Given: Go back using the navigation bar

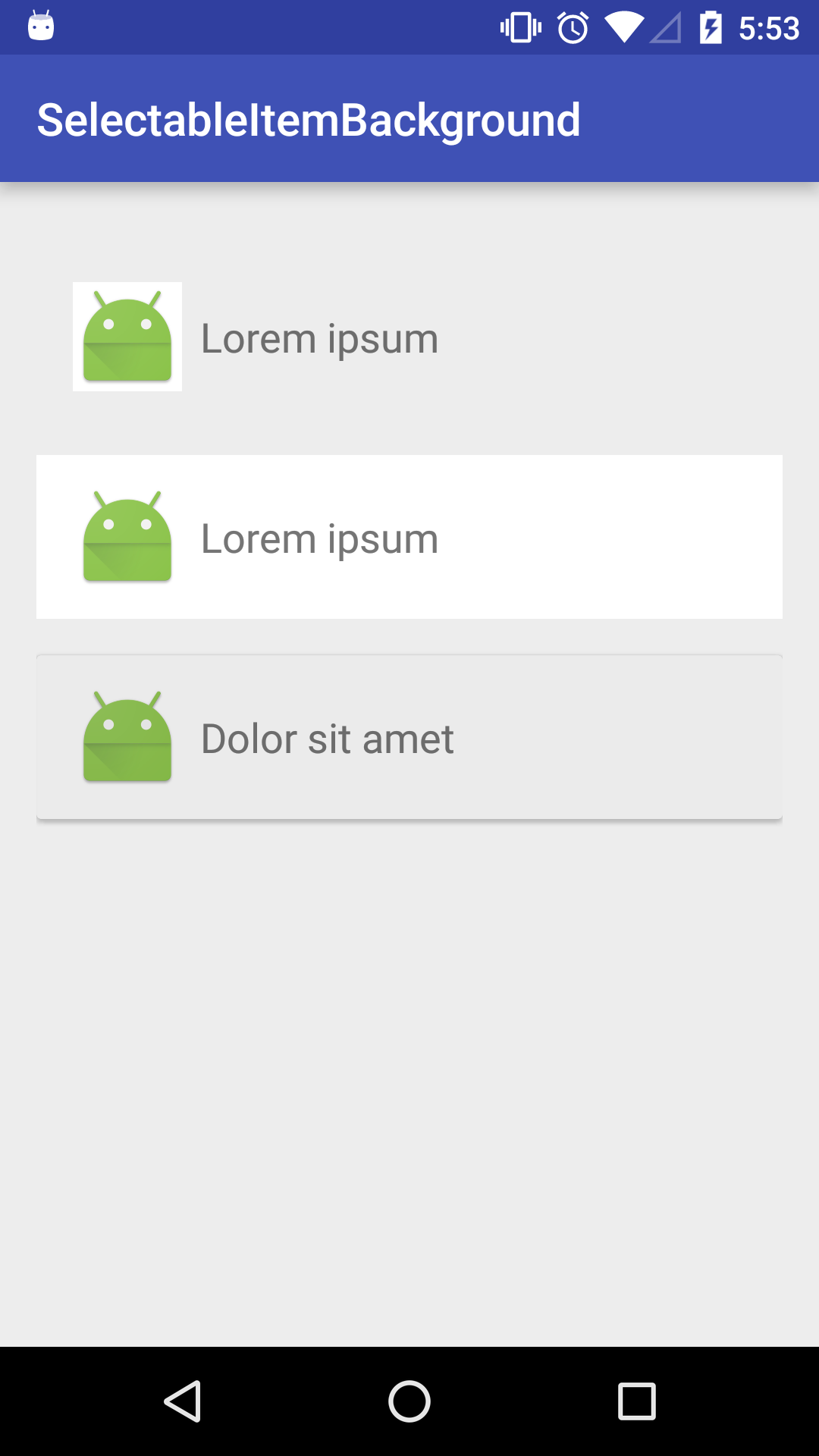Looking at the screenshot, I should click(182, 1401).
